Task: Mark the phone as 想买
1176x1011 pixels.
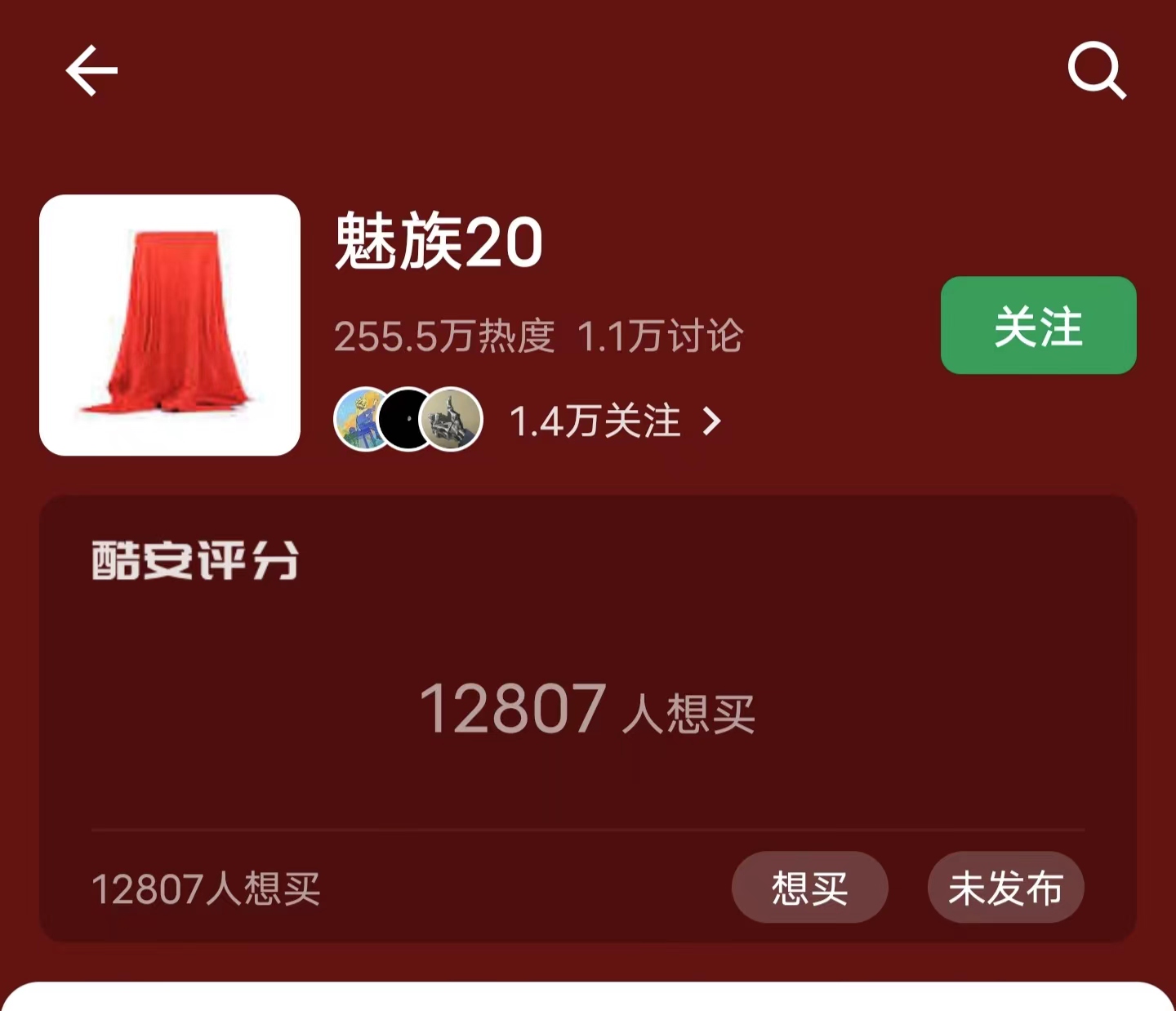Action: point(809,888)
